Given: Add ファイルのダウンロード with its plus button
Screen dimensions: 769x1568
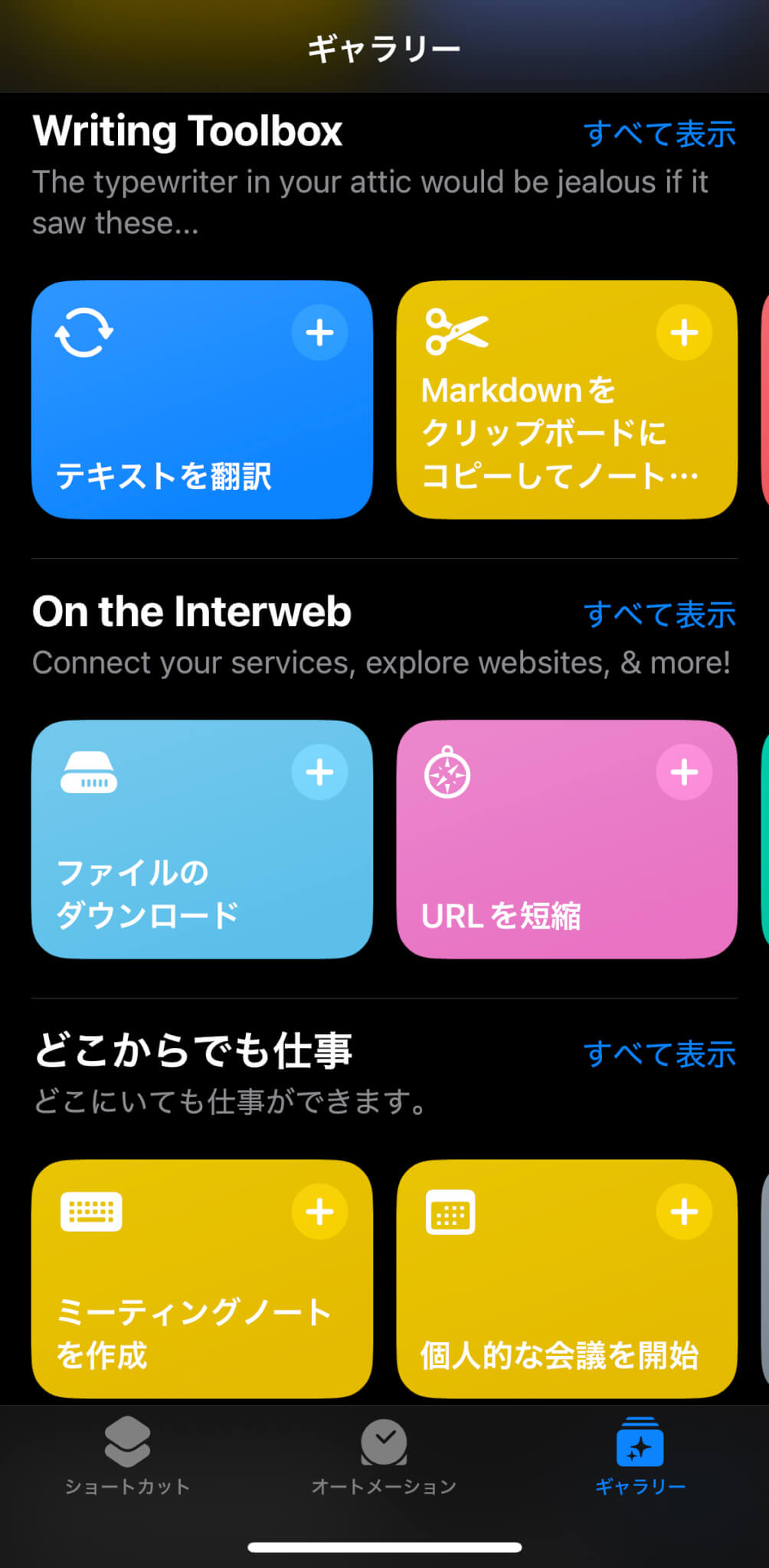Looking at the screenshot, I should click(319, 772).
